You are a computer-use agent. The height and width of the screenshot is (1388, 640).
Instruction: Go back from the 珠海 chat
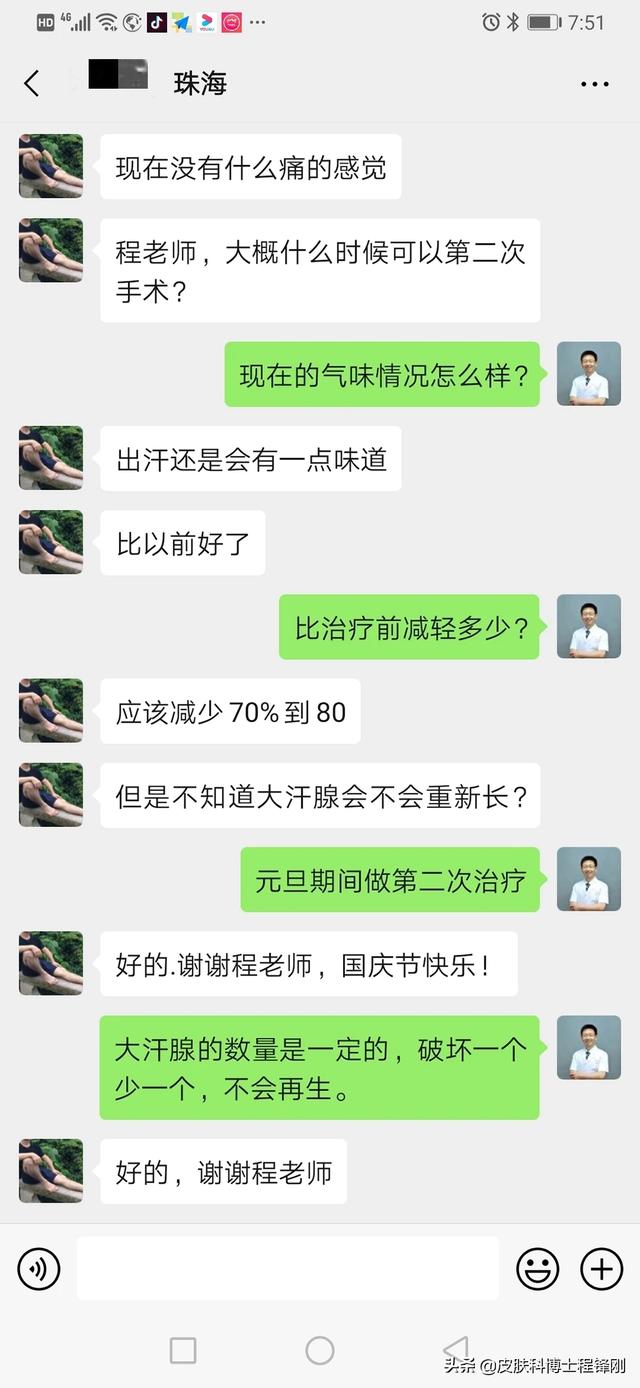(32, 83)
